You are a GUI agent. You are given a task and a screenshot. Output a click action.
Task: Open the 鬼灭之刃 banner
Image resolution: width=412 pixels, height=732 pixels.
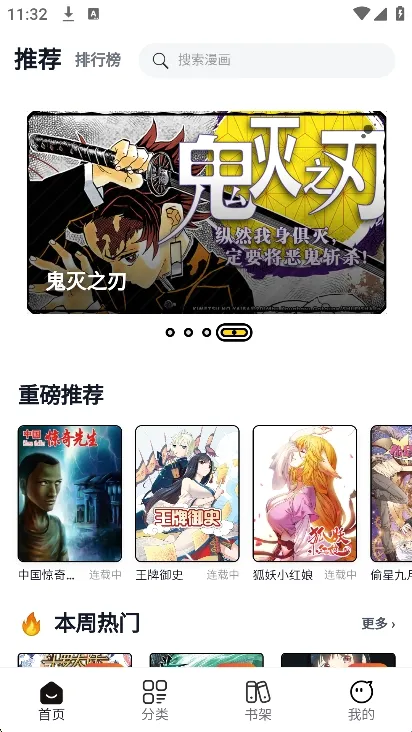[x=207, y=212]
